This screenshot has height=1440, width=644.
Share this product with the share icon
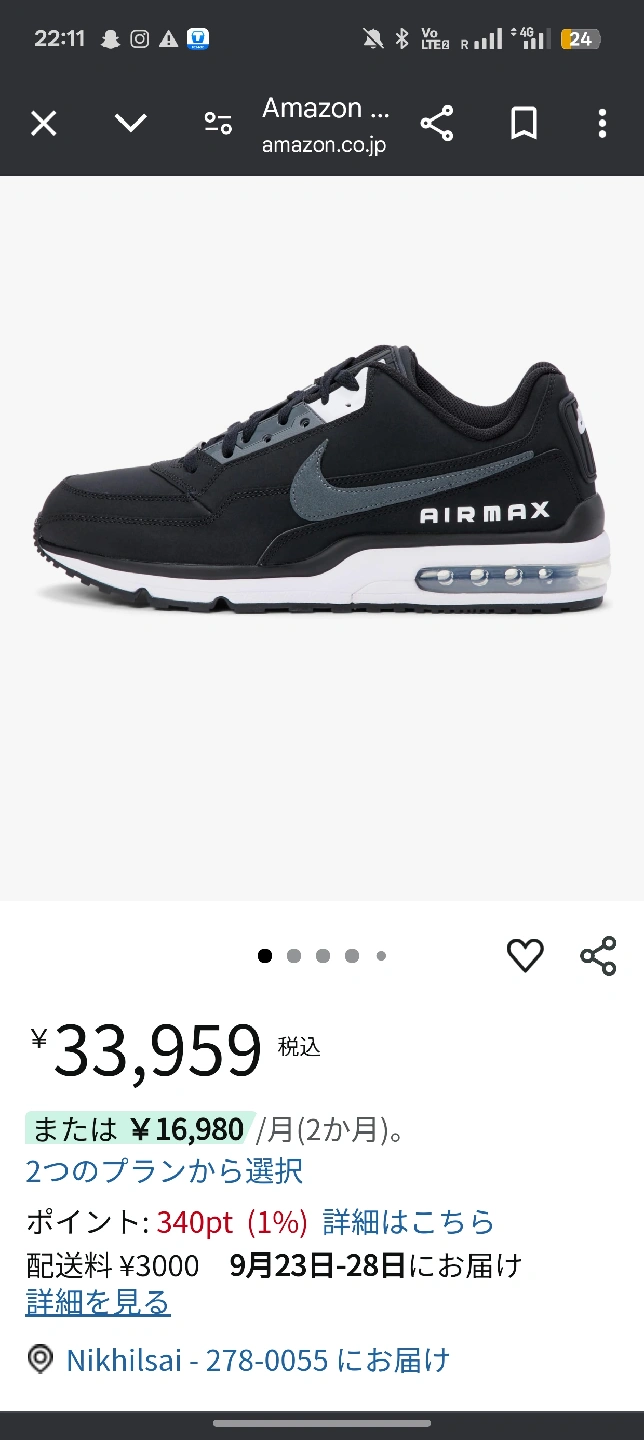pyautogui.click(x=598, y=956)
